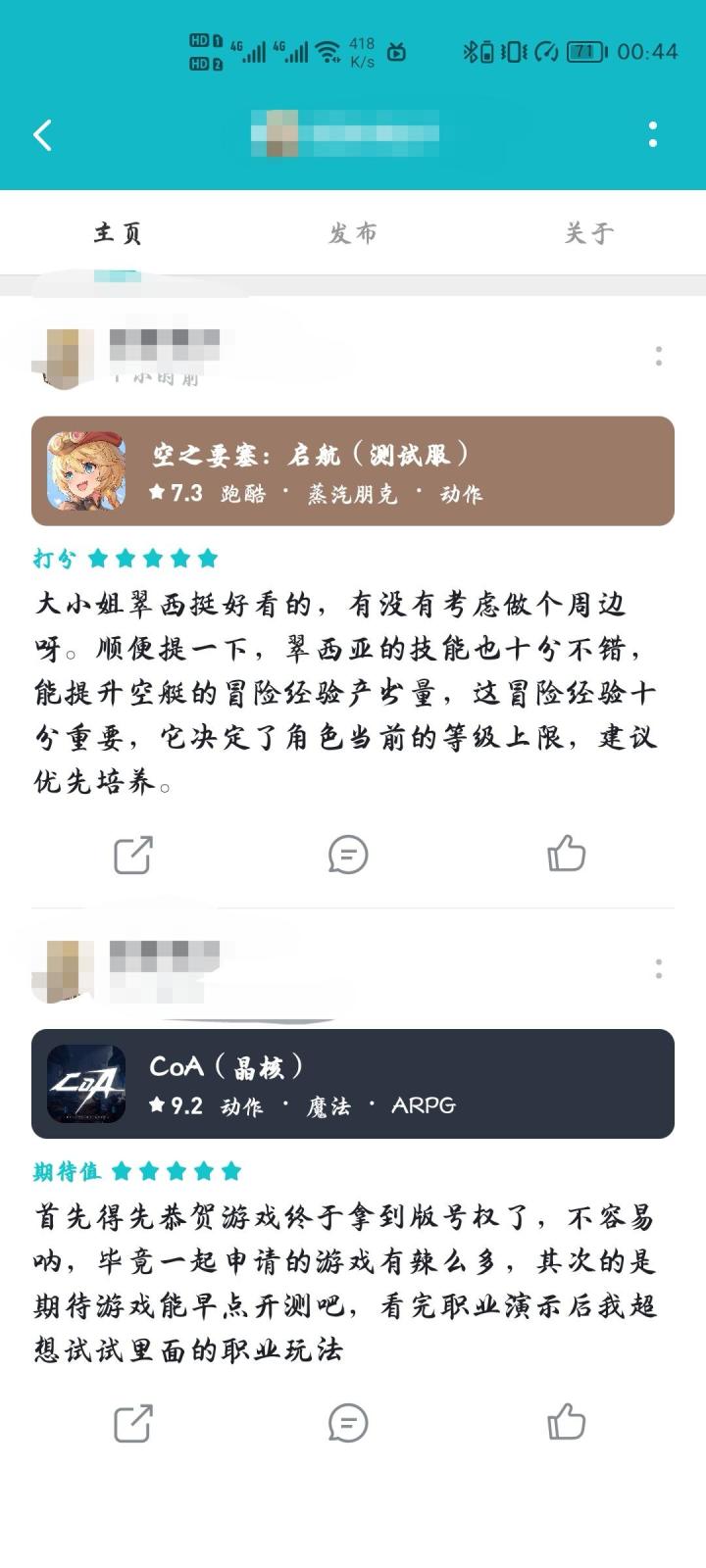This screenshot has height=1568, width=706.
Task: Switch to the 关于 tab
Action: tap(588, 232)
